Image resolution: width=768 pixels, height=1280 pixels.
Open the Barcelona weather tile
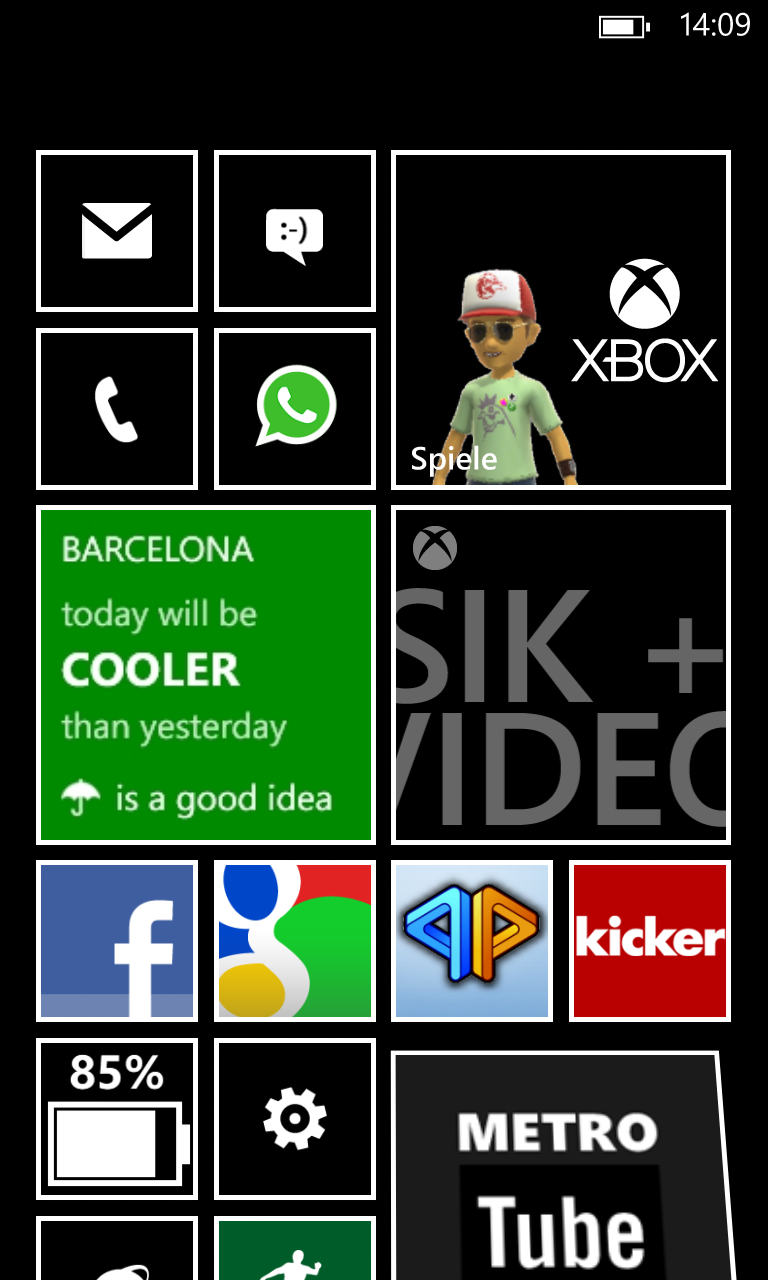point(206,675)
